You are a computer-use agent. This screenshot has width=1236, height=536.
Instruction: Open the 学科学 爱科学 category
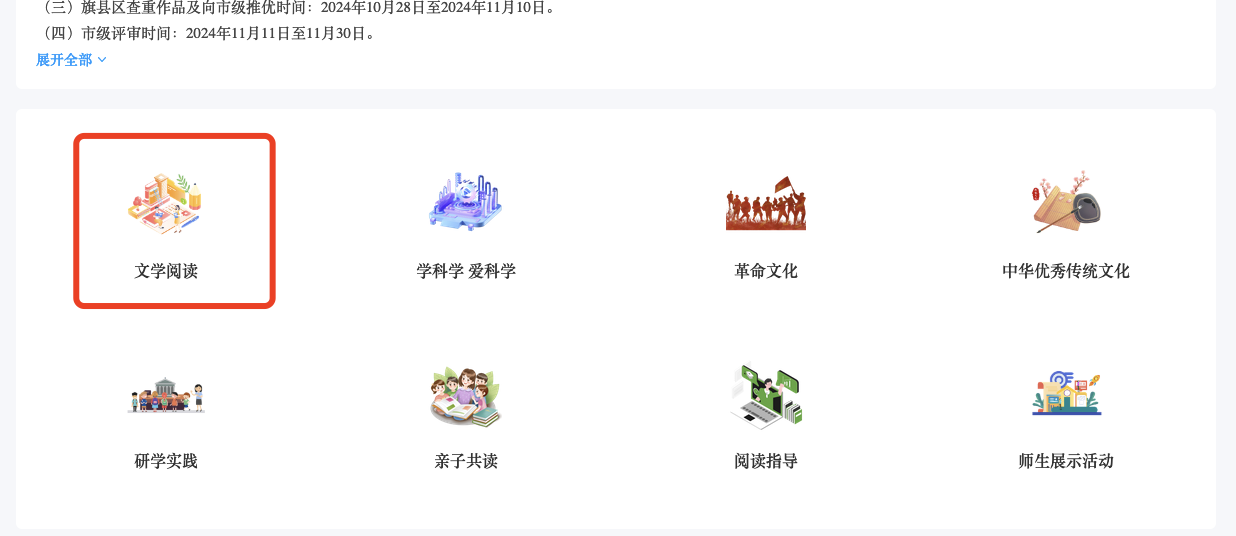(x=466, y=222)
